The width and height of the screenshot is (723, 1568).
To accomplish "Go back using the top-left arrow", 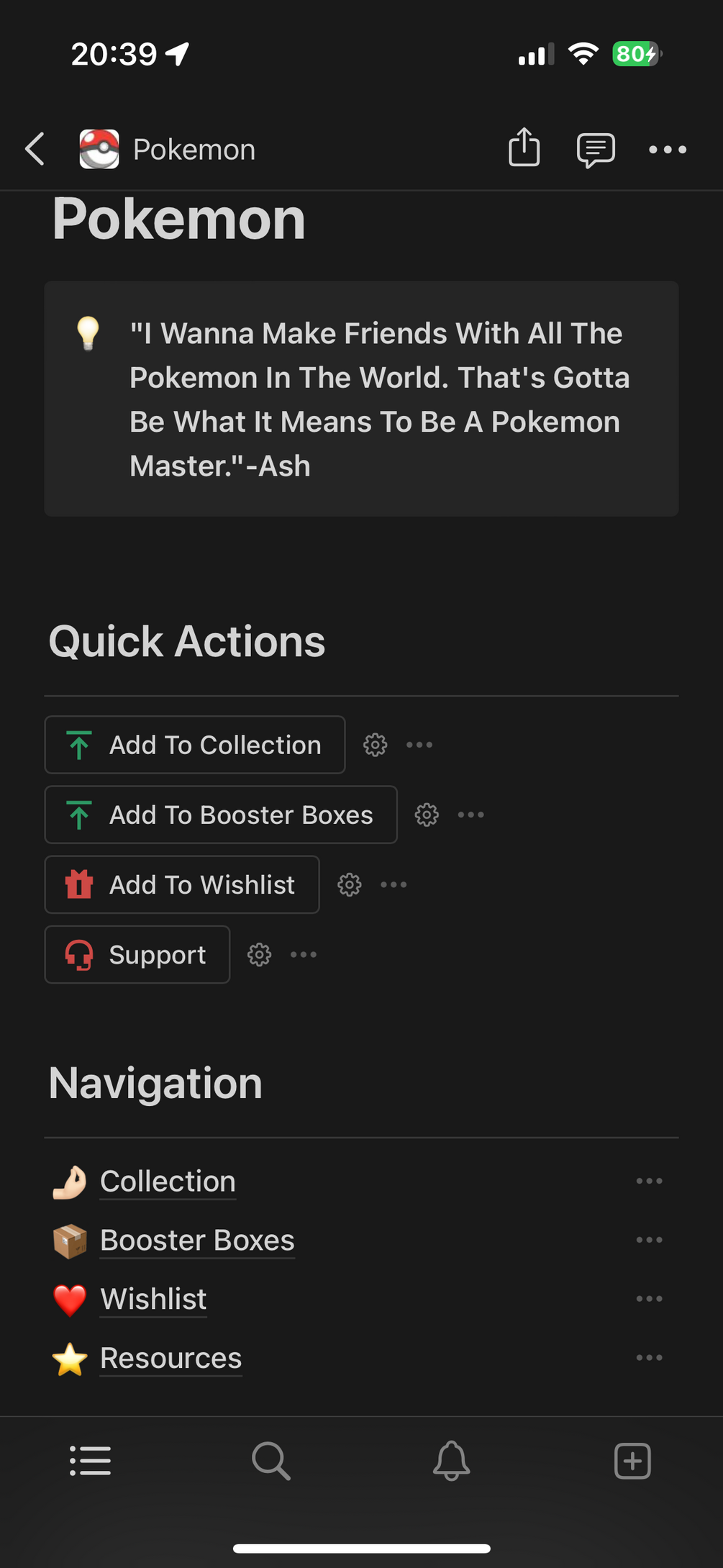I will click(35, 149).
